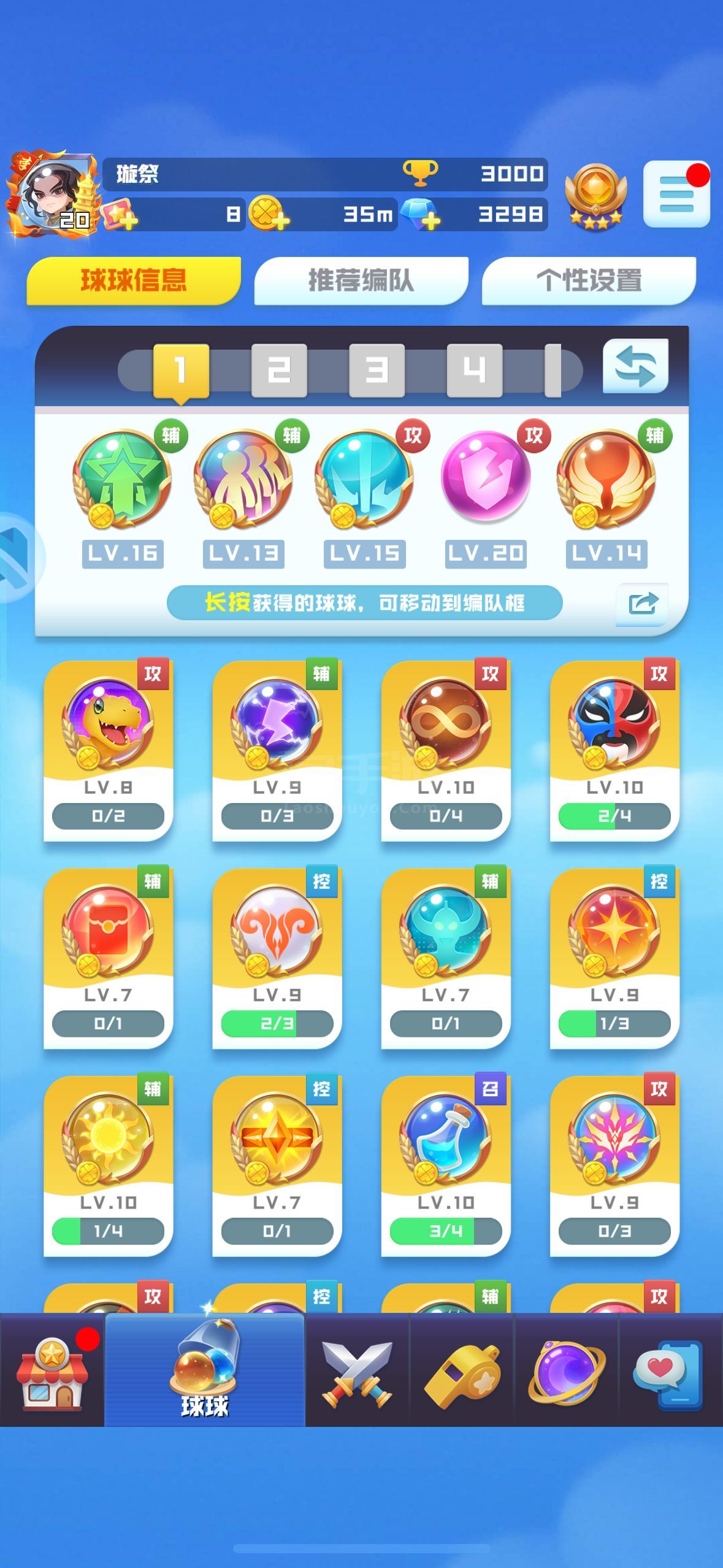This screenshot has height=1568, width=723.
Task: Select team slot 4
Action: pyautogui.click(x=475, y=370)
